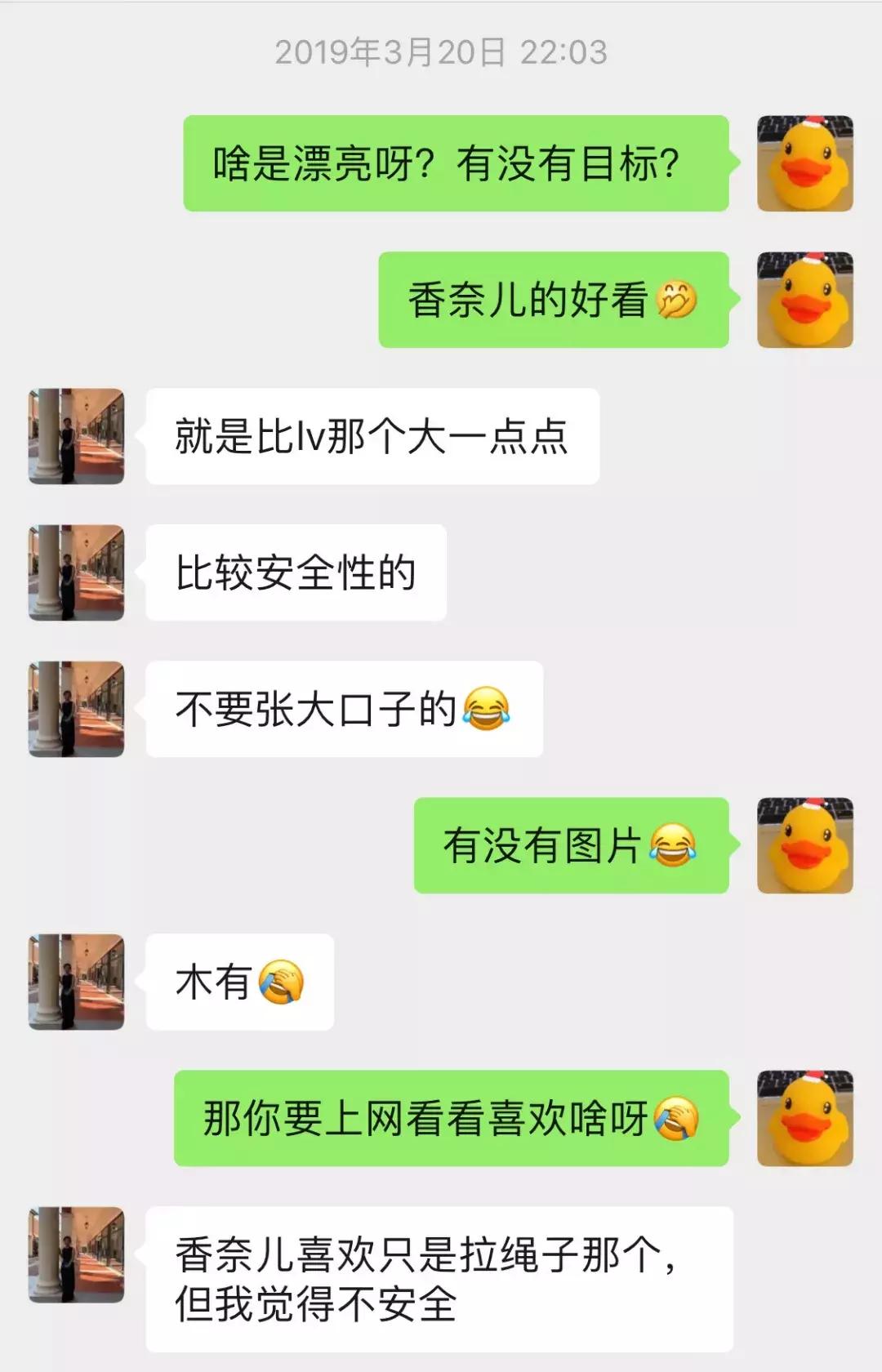Open the avatar beside the 木有 message
Screen dimensions: 882x1372
tap(76, 980)
